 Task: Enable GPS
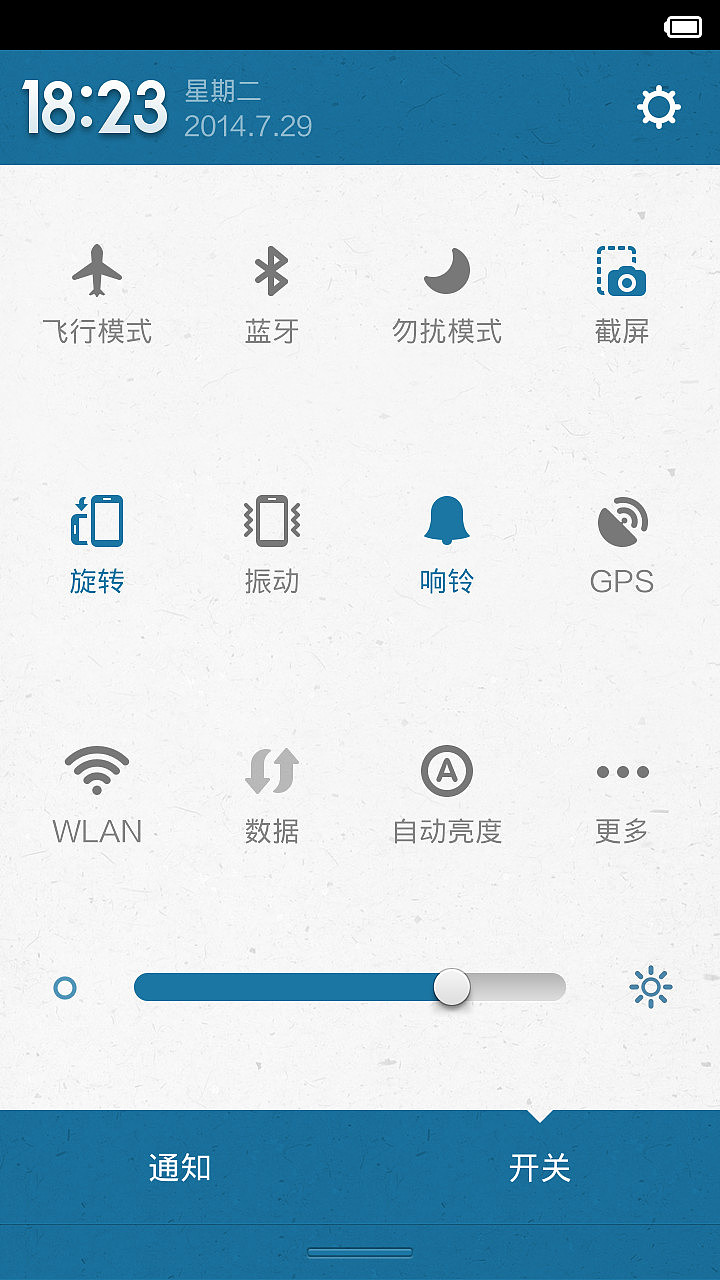[x=621, y=540]
